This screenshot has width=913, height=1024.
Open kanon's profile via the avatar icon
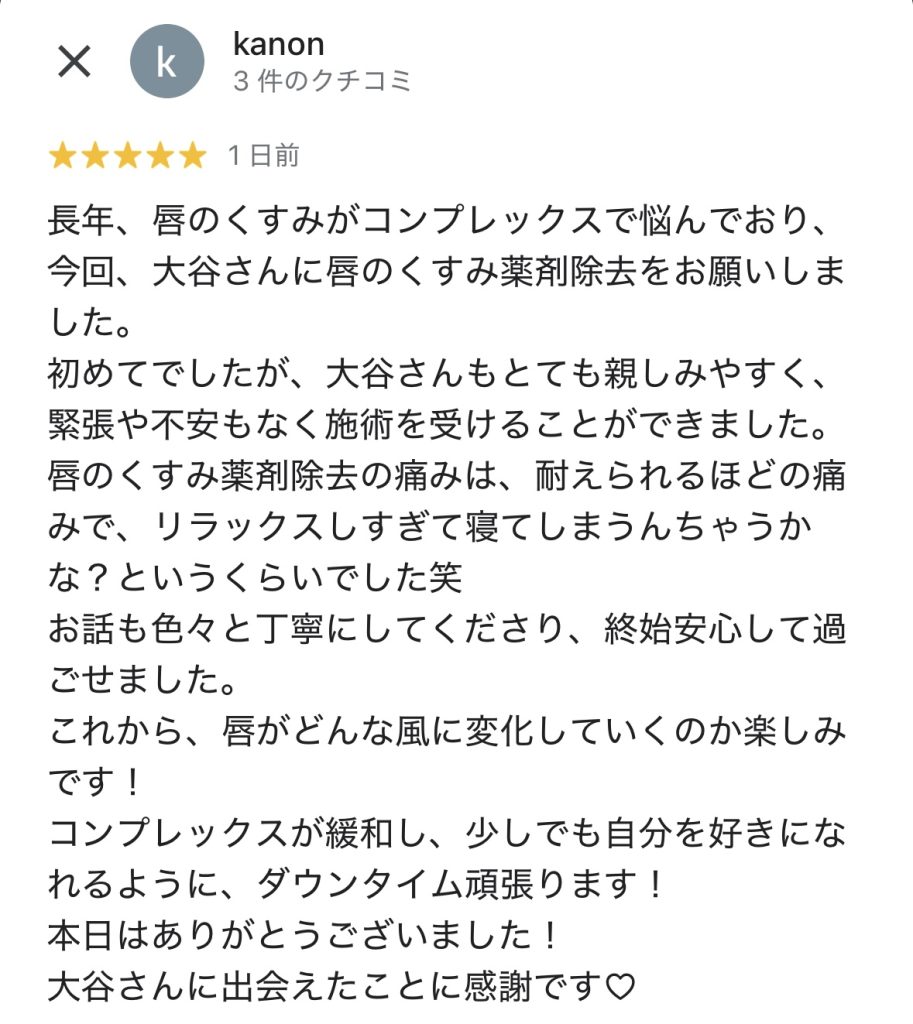[x=166, y=61]
